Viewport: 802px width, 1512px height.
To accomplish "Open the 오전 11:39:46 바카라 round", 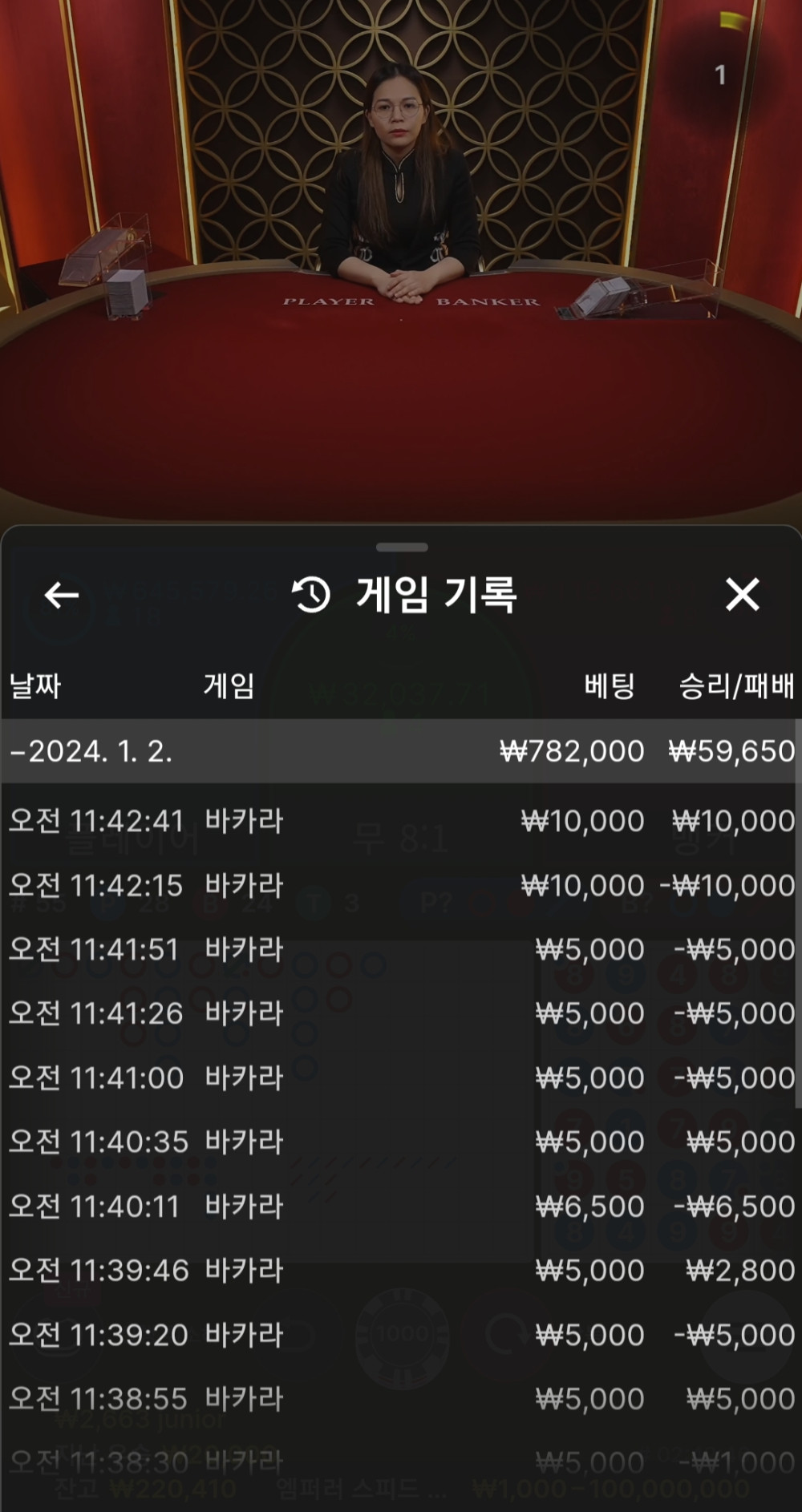I will 401,1270.
